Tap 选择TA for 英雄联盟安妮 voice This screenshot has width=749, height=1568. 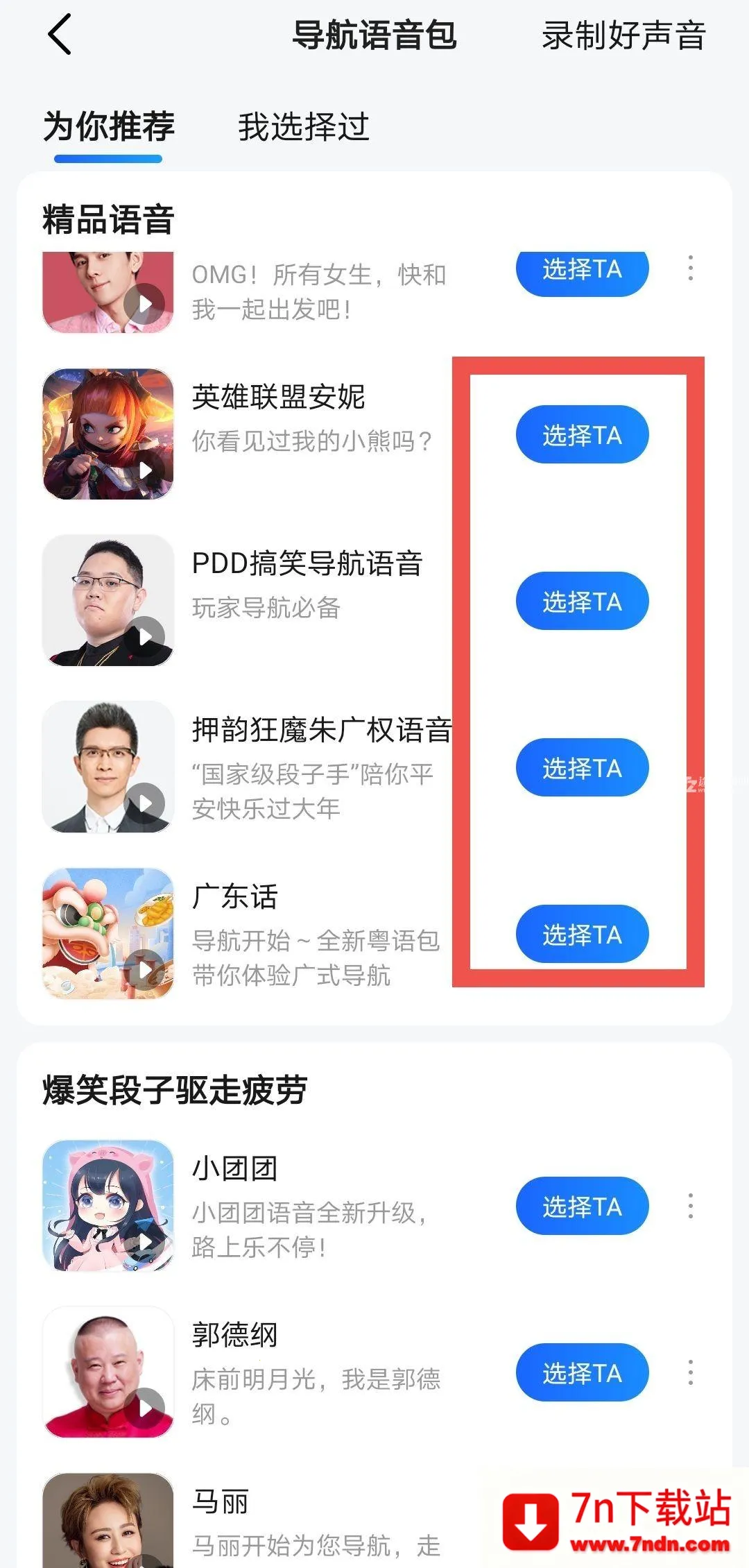point(582,435)
